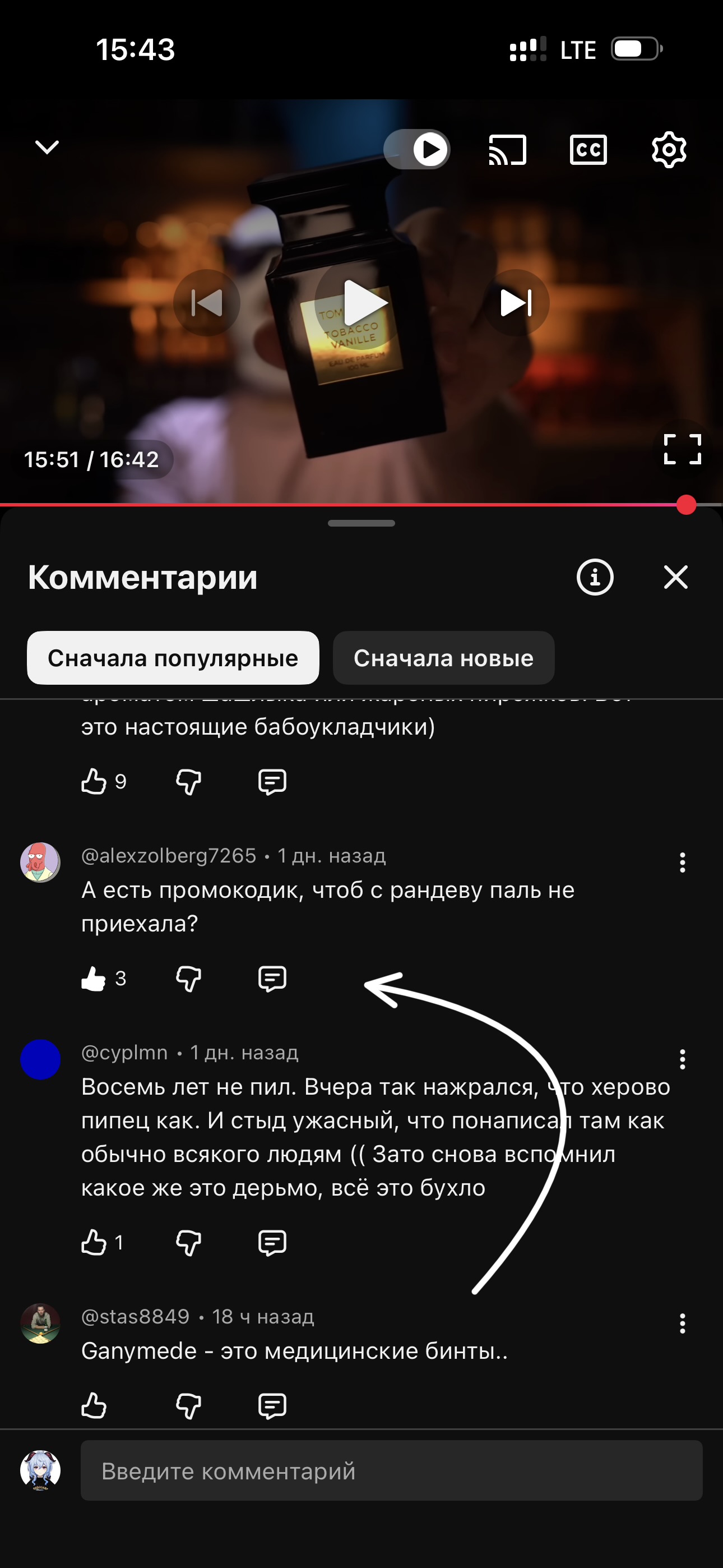Skip to the next video

pyautogui.click(x=516, y=302)
